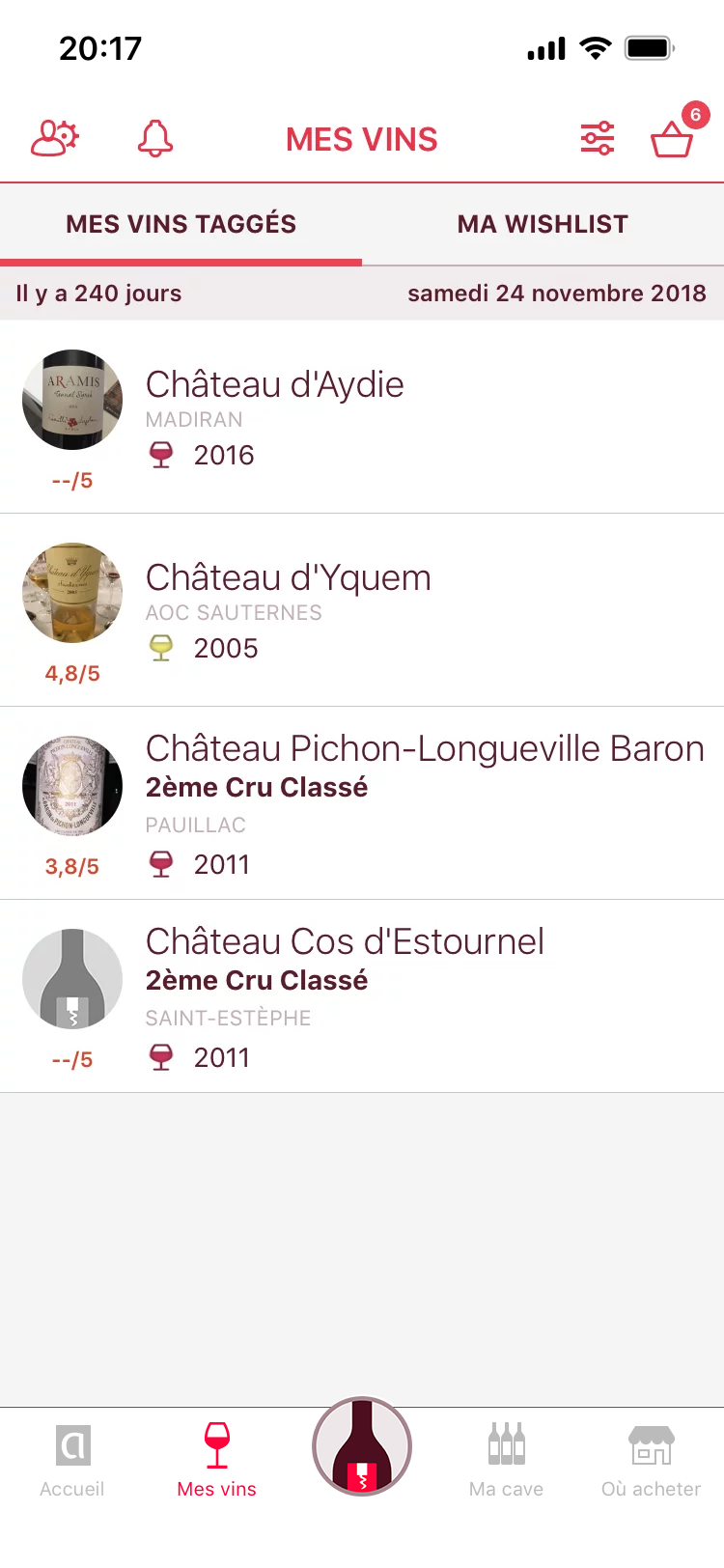Open the filter options icon

[597, 138]
